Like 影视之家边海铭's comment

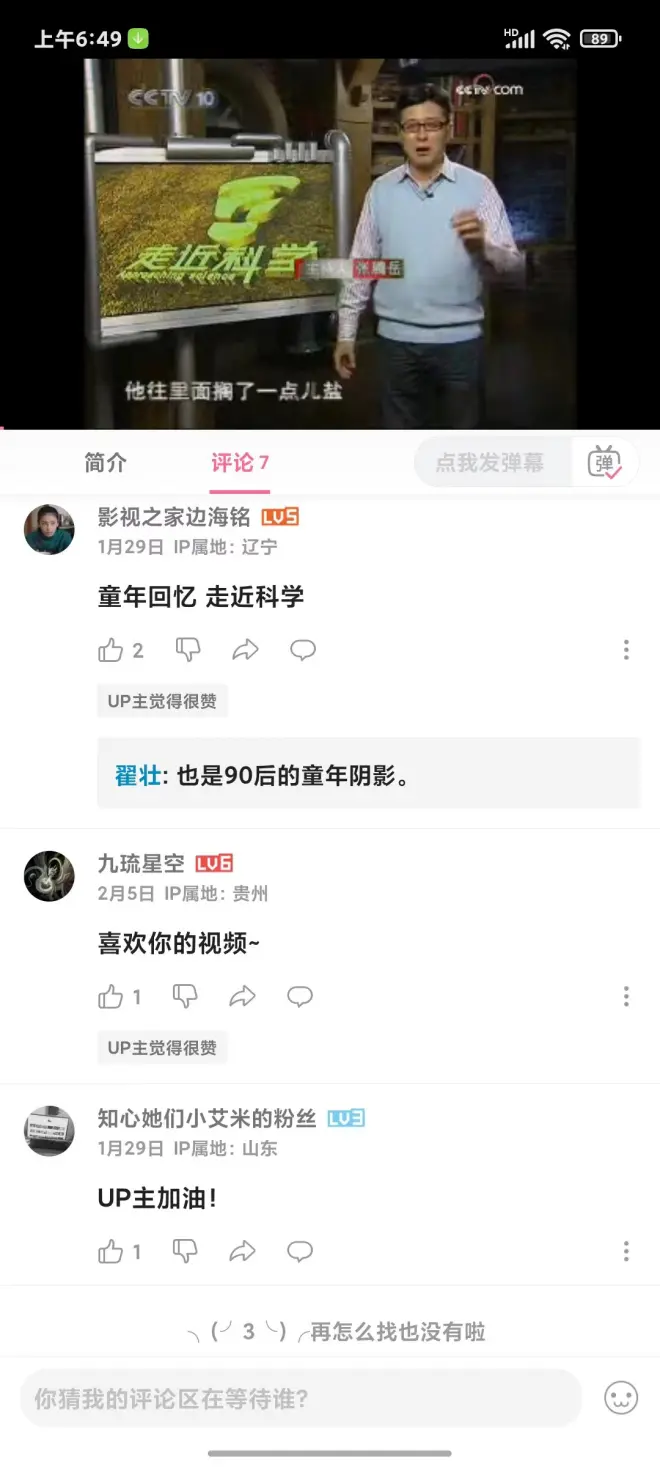coord(111,651)
